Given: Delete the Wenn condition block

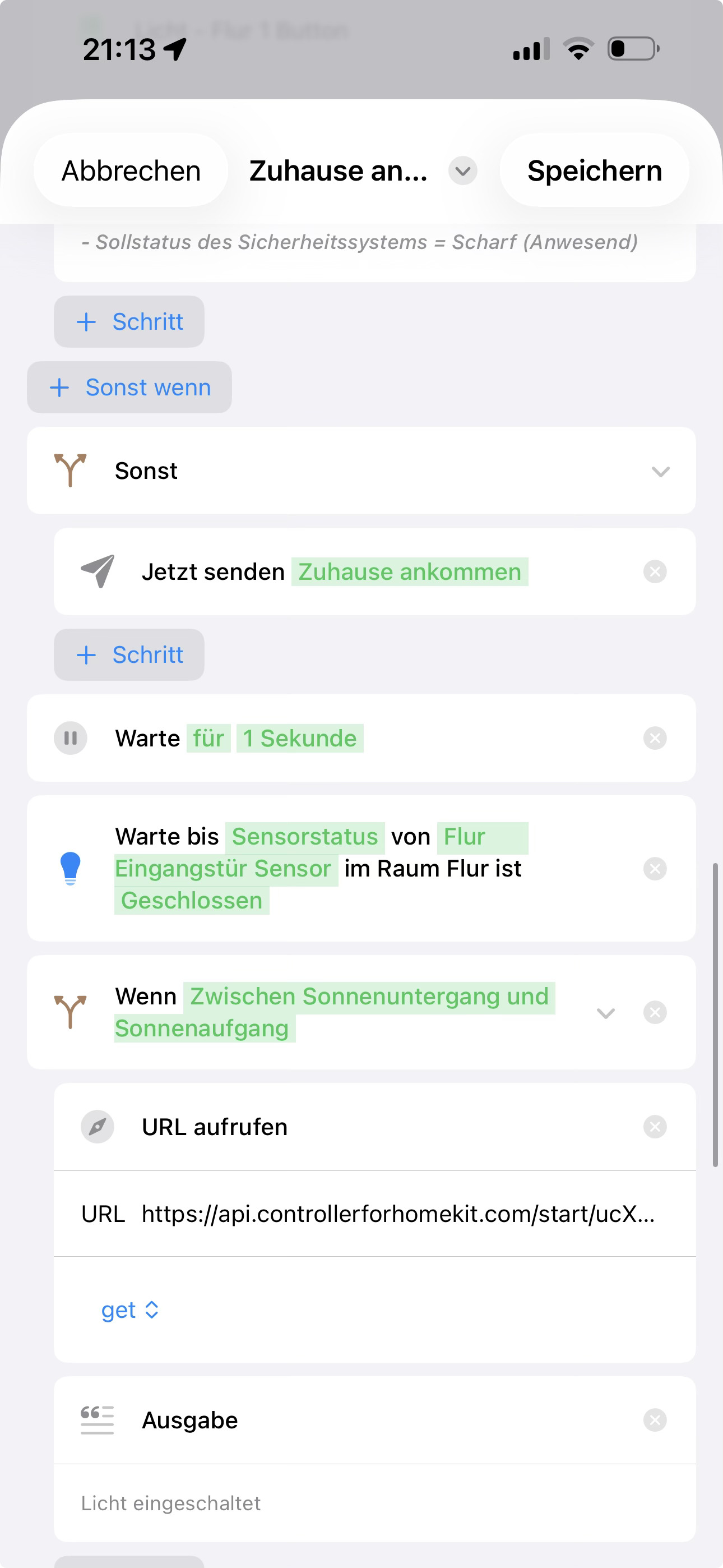Looking at the screenshot, I should point(655,1013).
